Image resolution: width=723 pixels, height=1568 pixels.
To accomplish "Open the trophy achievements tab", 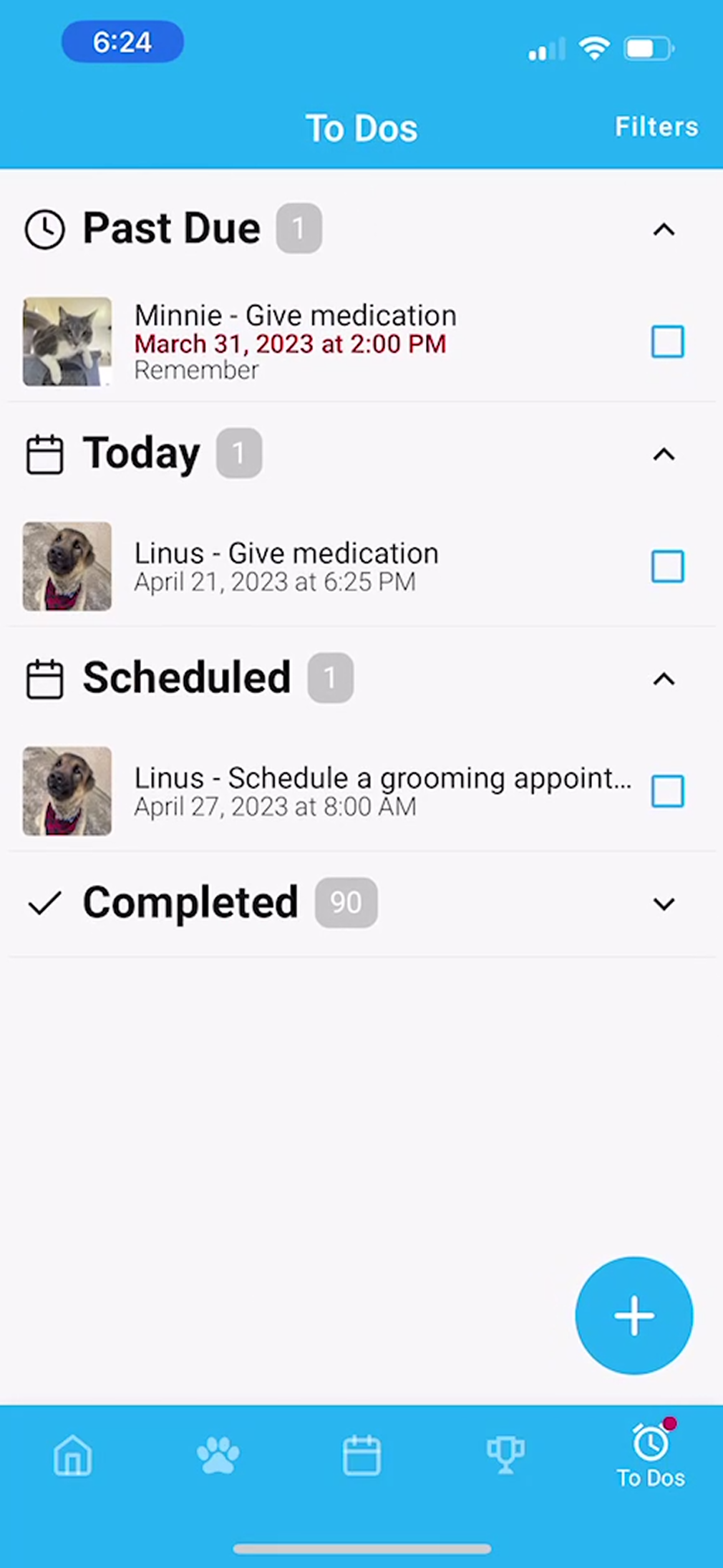I will click(x=505, y=1456).
